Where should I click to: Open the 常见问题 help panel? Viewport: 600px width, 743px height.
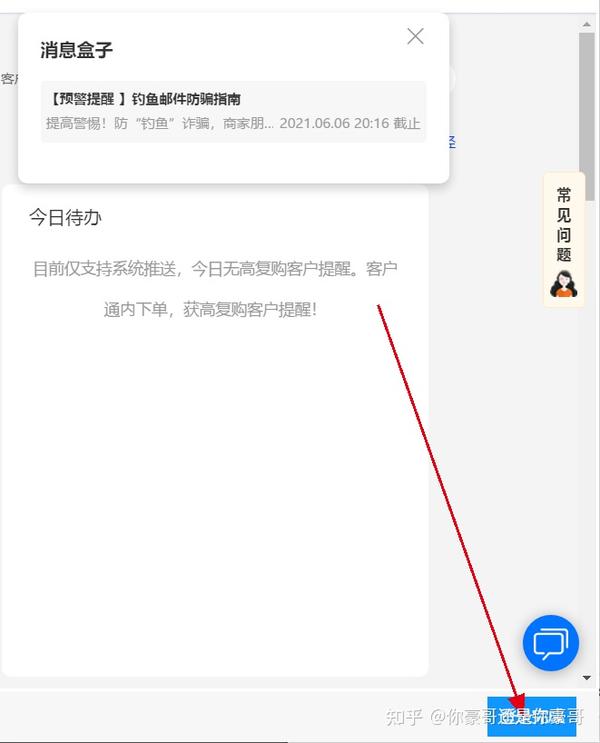pyautogui.click(x=564, y=239)
